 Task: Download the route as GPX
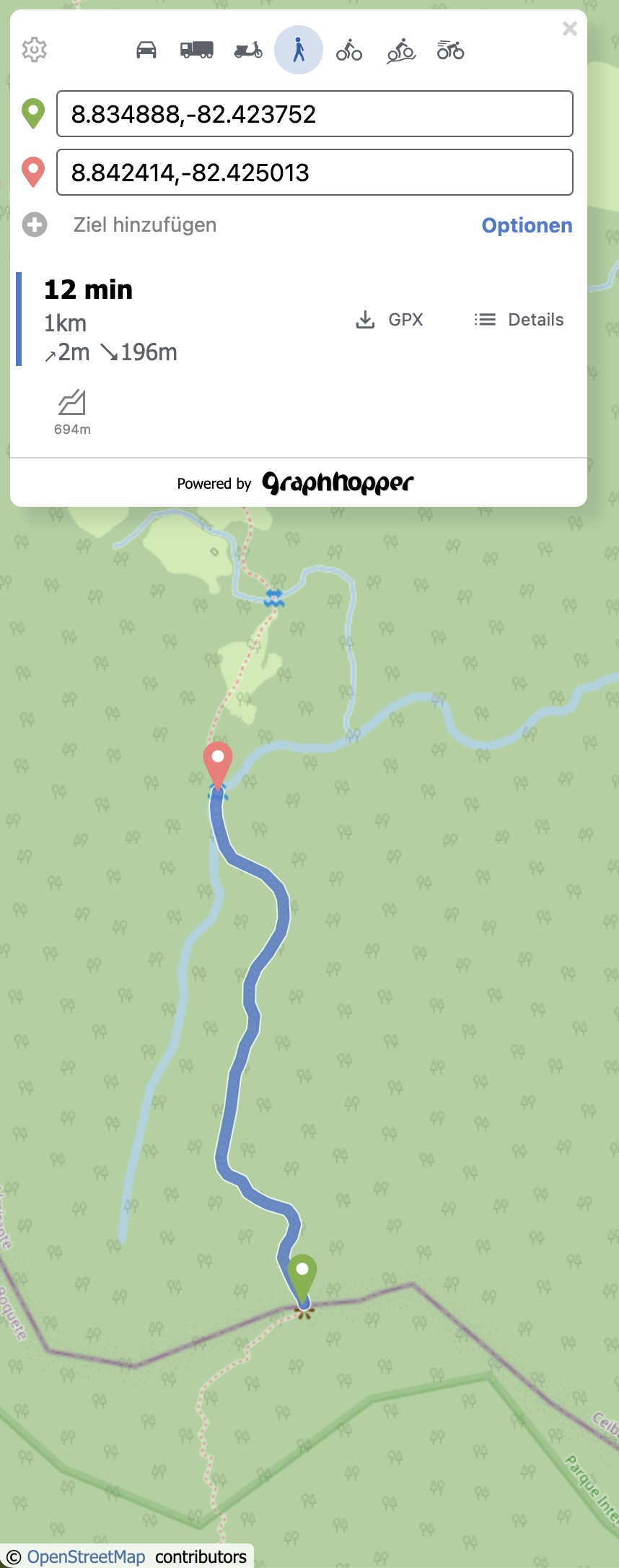[390, 320]
